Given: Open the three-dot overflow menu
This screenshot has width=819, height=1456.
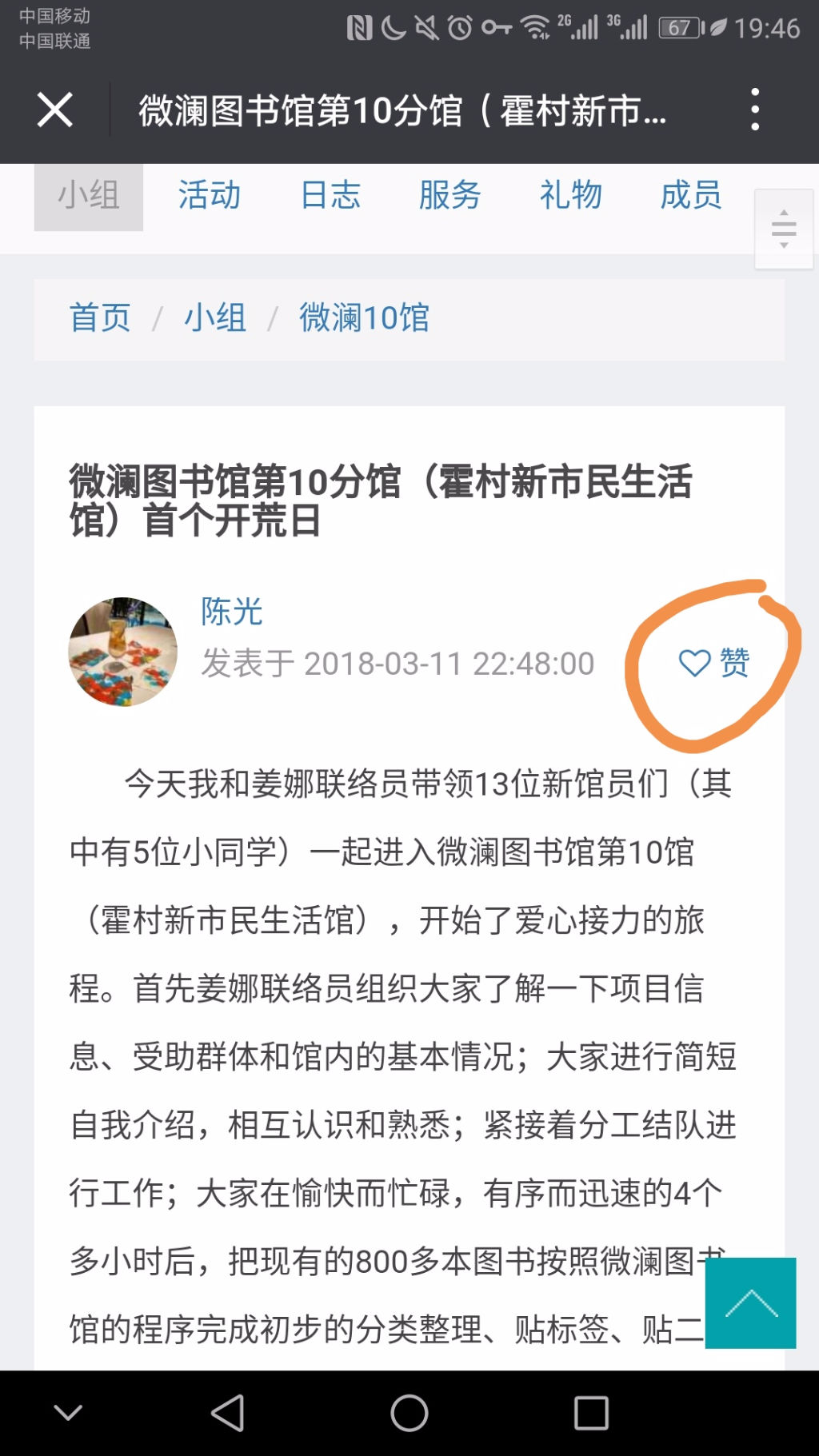Looking at the screenshot, I should [x=755, y=110].
